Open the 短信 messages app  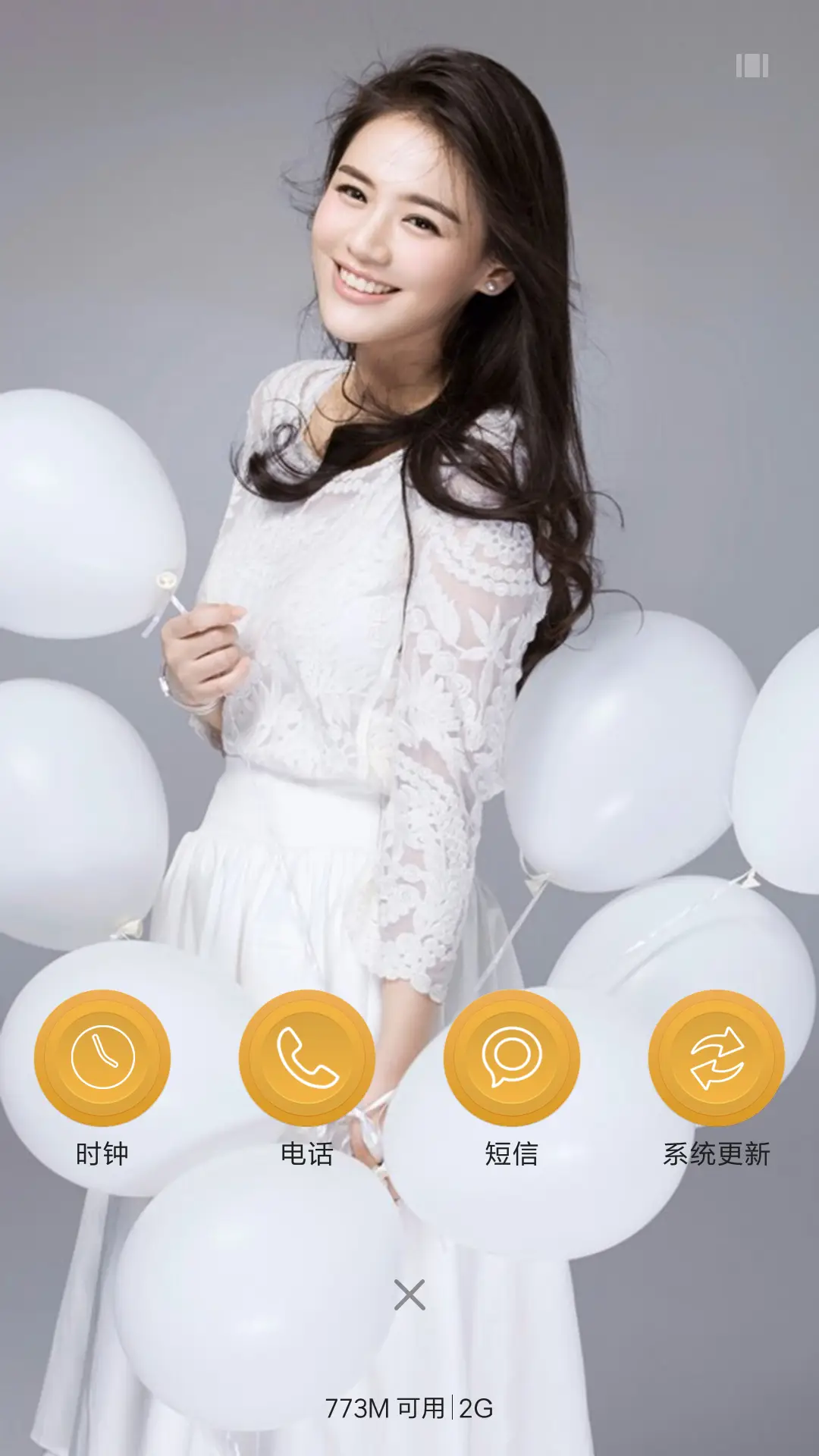click(x=512, y=1057)
